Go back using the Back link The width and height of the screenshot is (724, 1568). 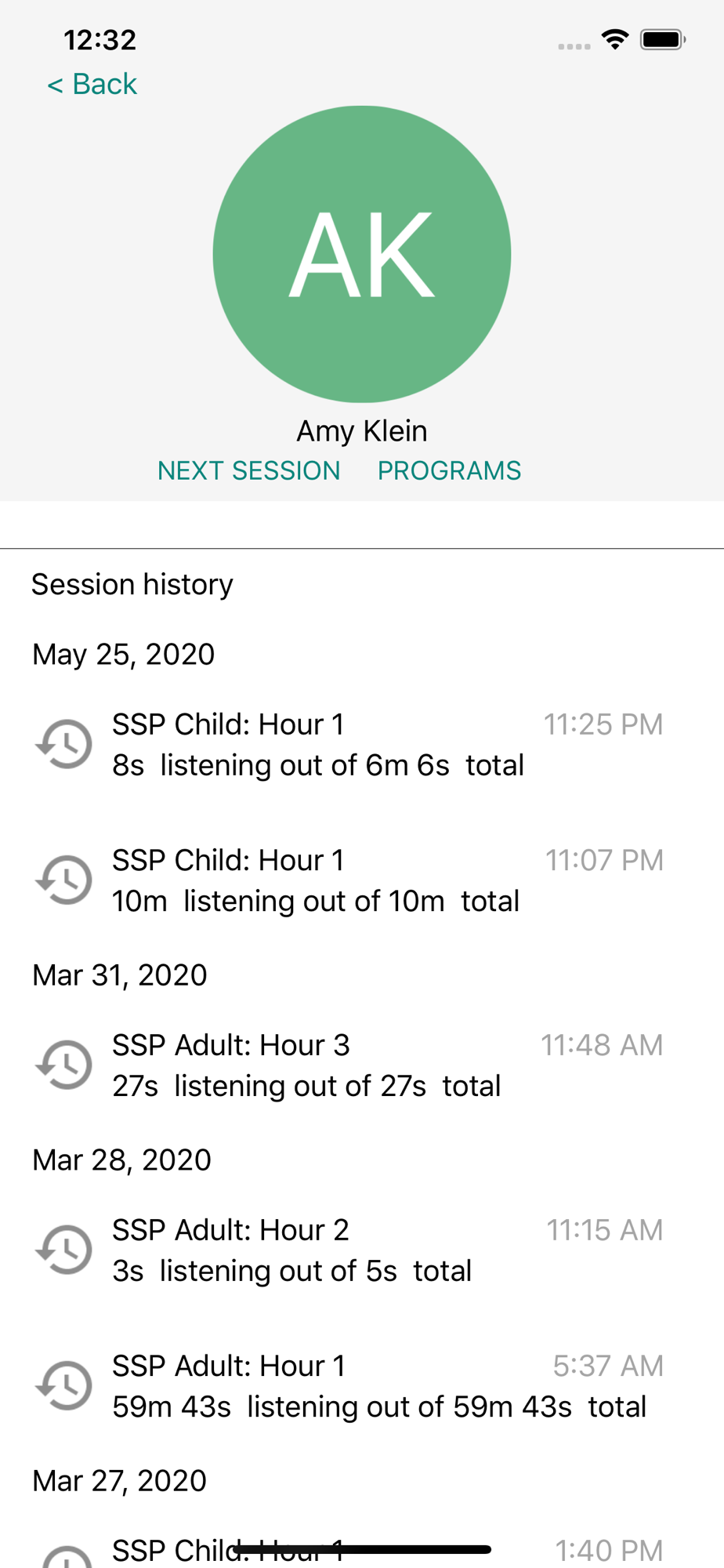(x=92, y=84)
